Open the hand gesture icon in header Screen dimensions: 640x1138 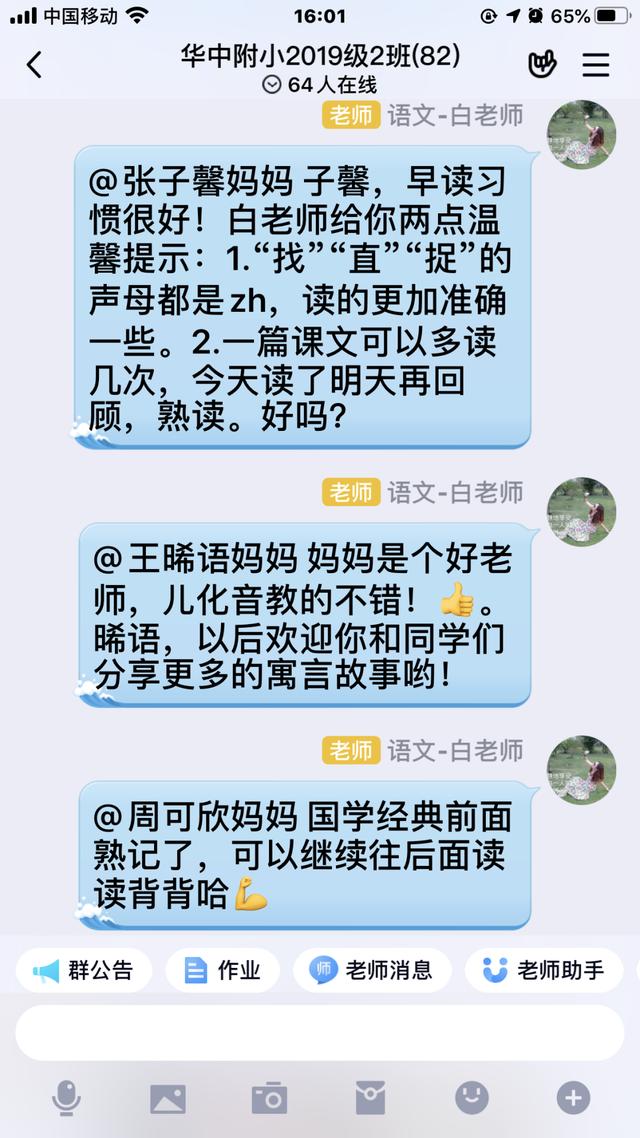tap(542, 65)
